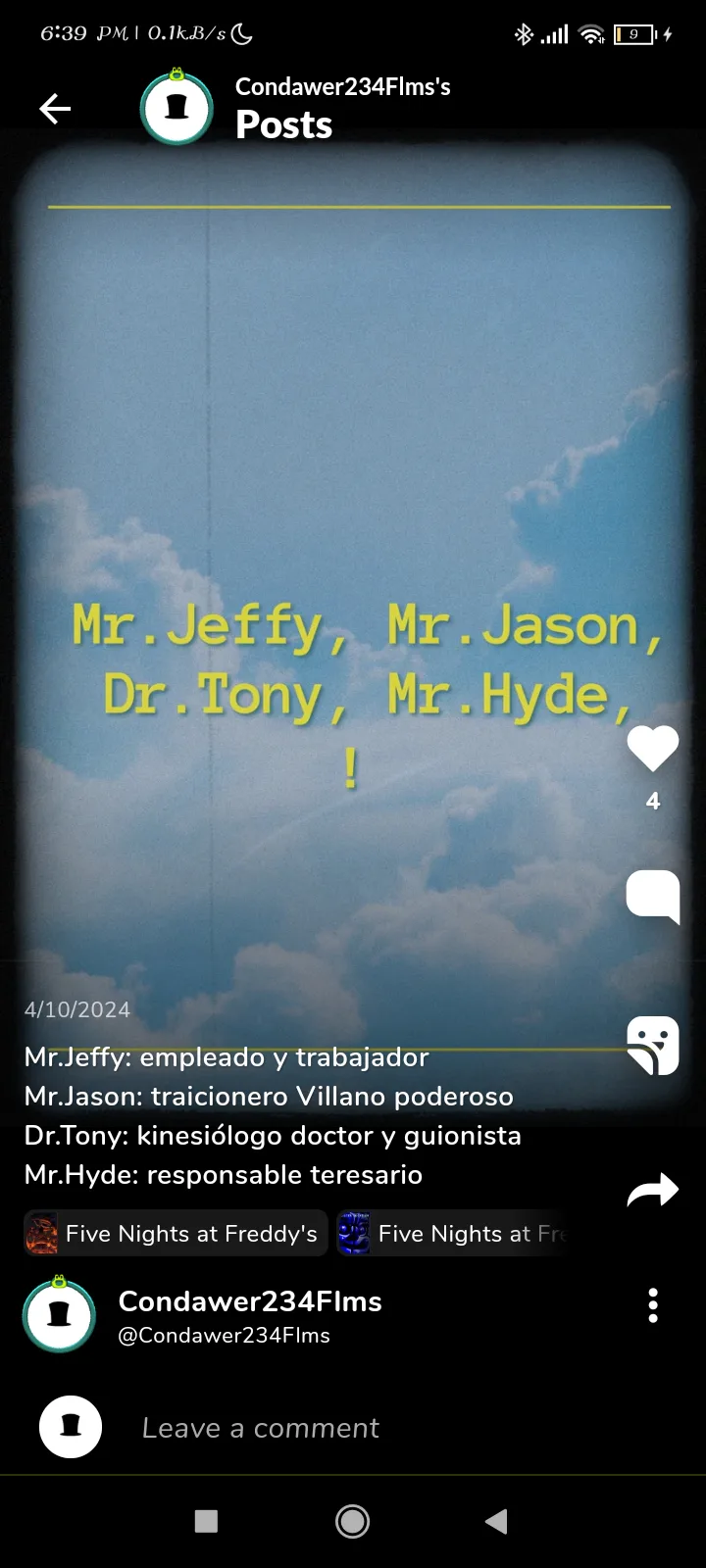Viewport: 706px width, 1568px height.
Task: Go back using the top arrow
Action: (x=55, y=109)
